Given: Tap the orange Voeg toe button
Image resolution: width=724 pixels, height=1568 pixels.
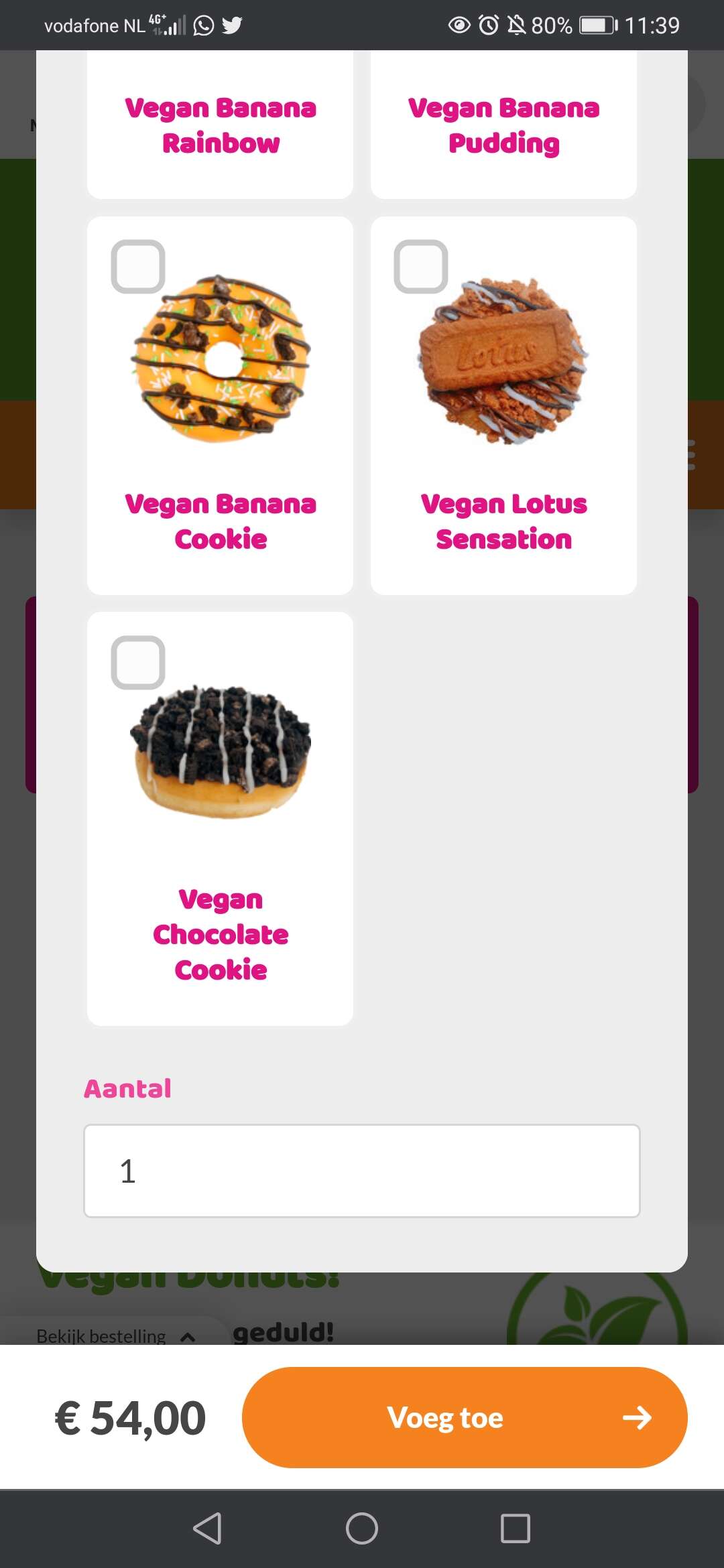Looking at the screenshot, I should [465, 1417].
